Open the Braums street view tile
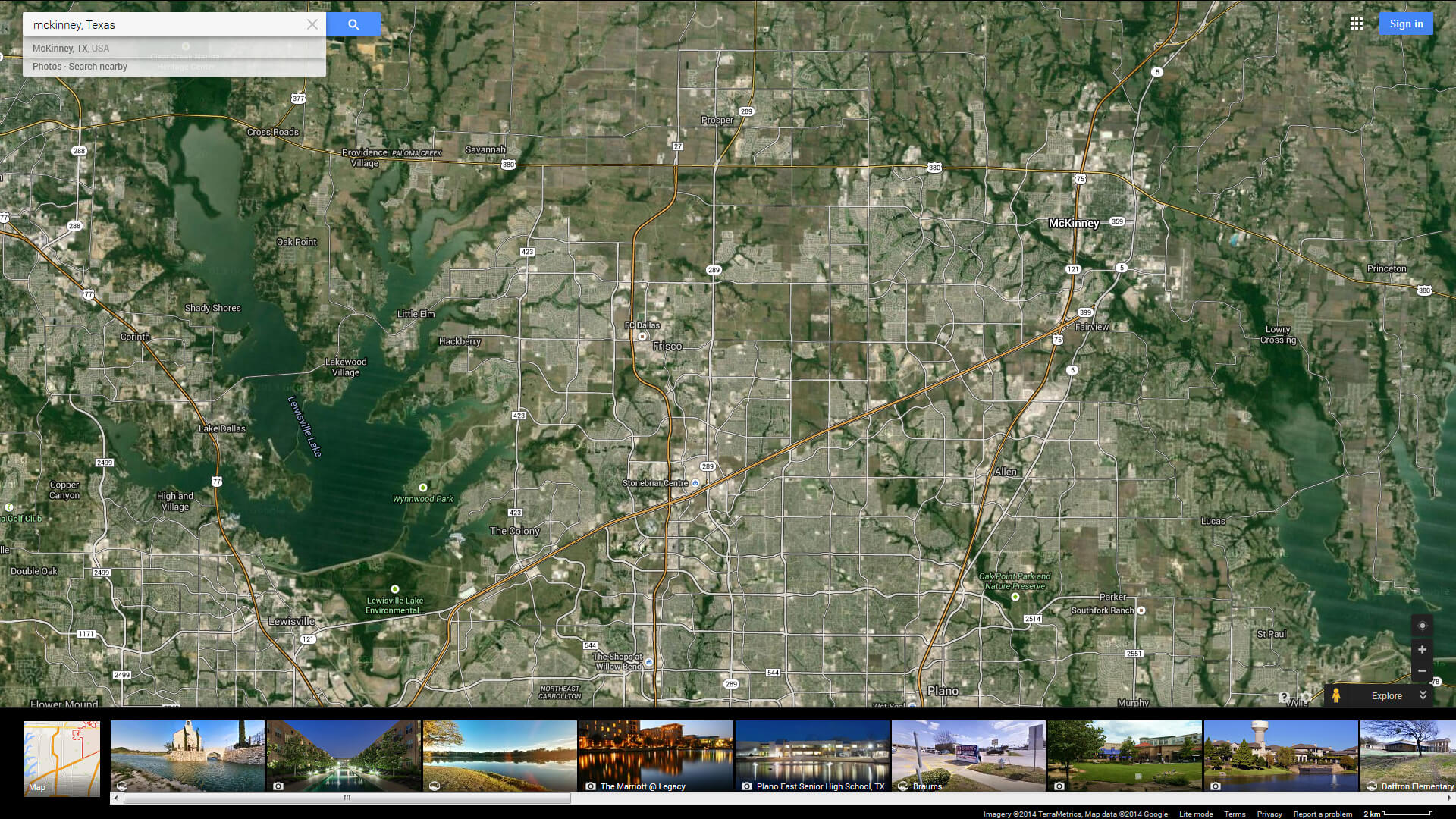 [x=968, y=756]
